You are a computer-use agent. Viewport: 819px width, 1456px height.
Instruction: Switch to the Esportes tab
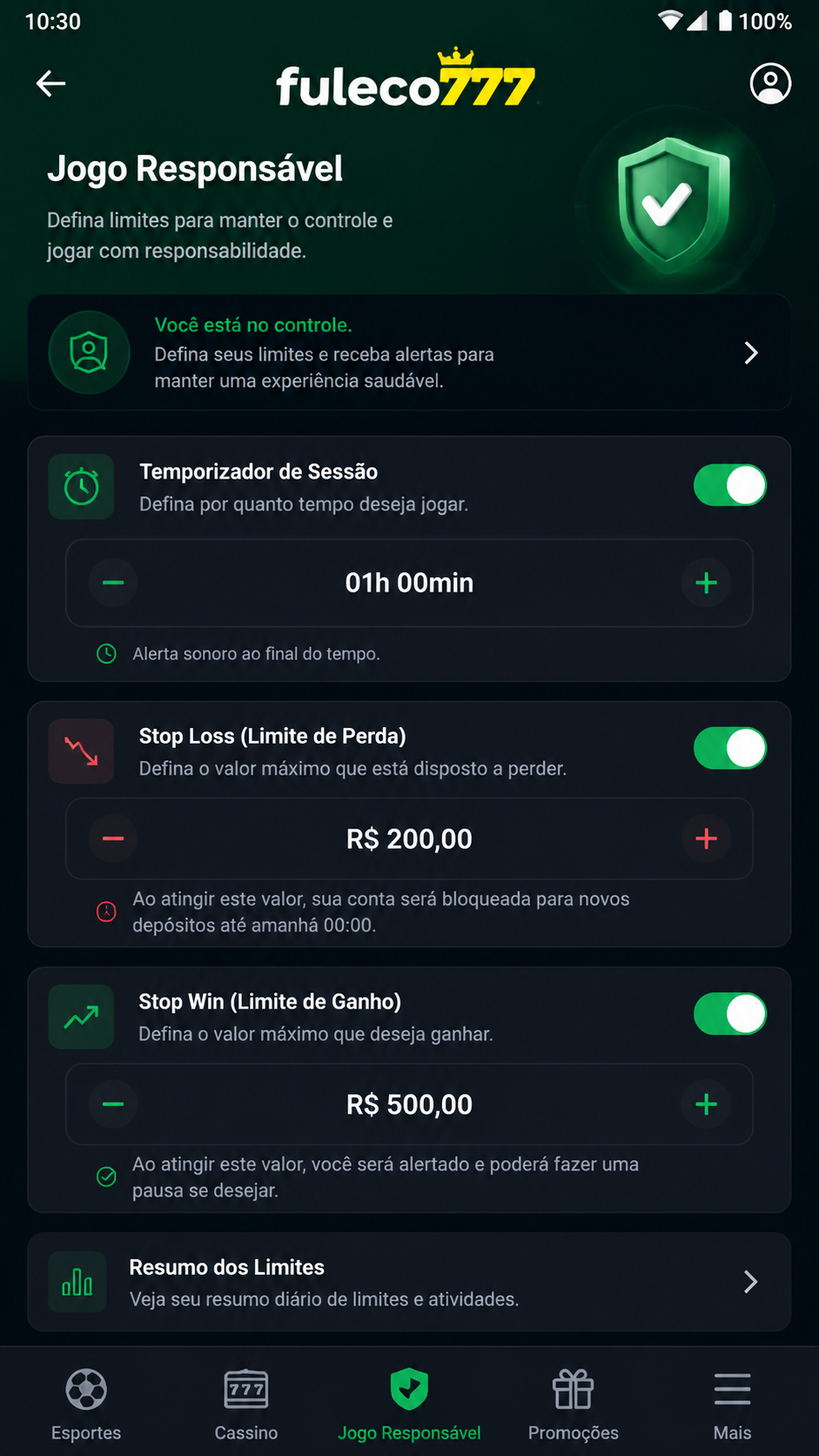click(86, 1404)
